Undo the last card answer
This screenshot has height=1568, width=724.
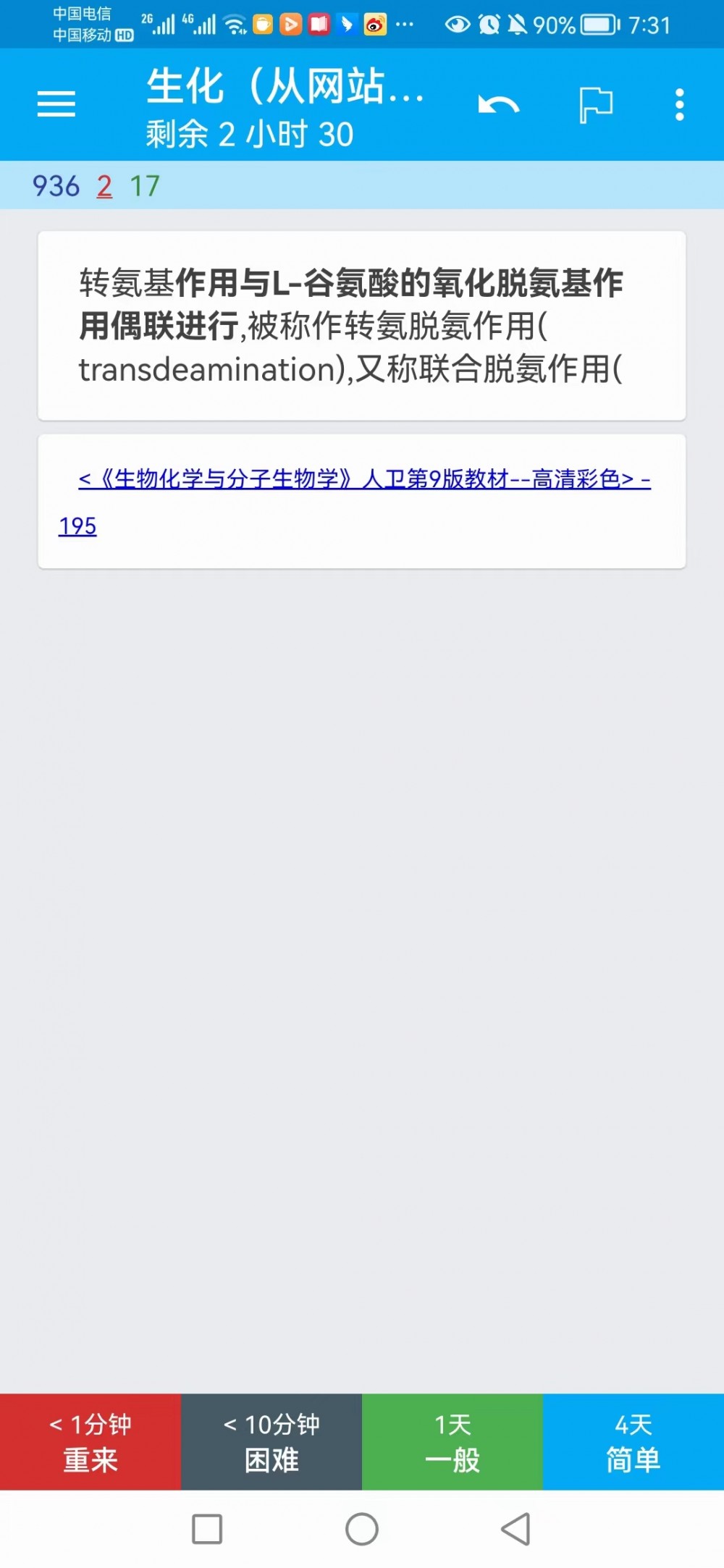point(498,105)
